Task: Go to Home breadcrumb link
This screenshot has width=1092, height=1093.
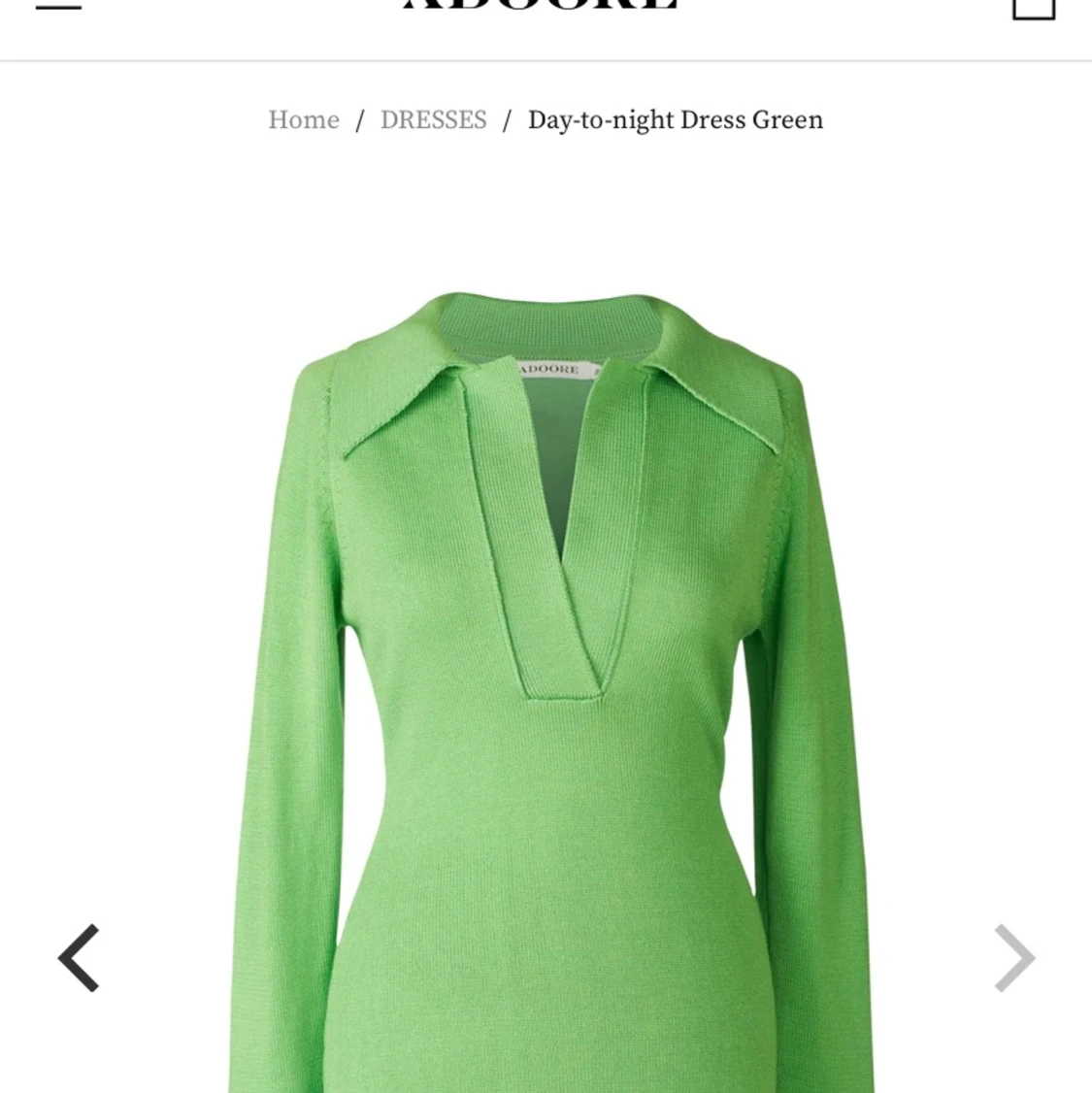Action: (304, 119)
